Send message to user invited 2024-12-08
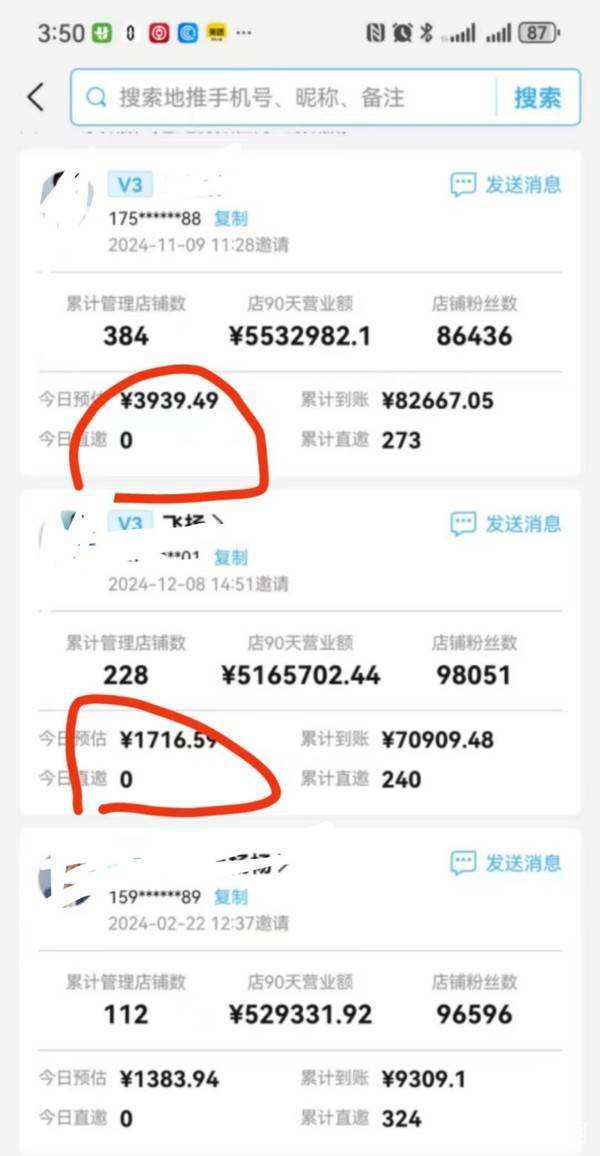The image size is (600, 1156). tap(506, 524)
